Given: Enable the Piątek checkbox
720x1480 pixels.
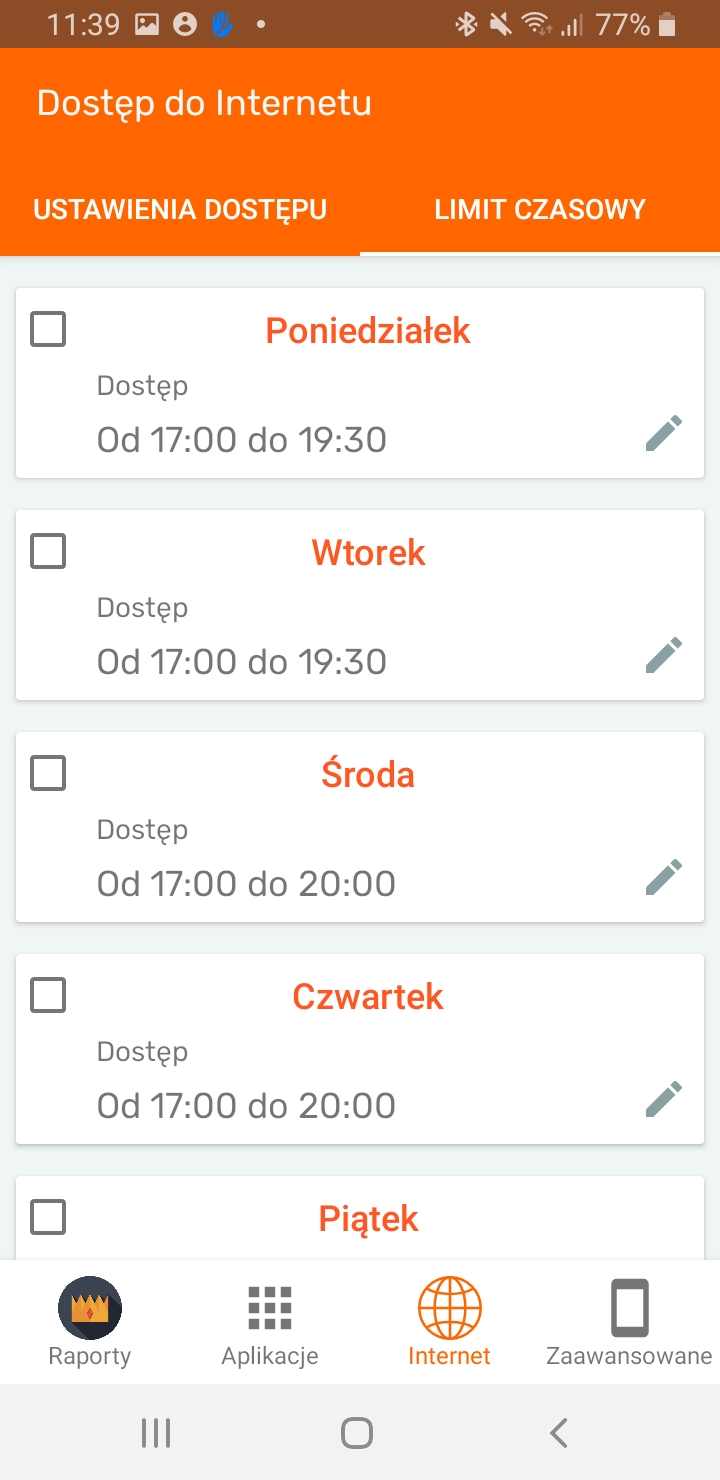Looking at the screenshot, I should [x=48, y=1217].
